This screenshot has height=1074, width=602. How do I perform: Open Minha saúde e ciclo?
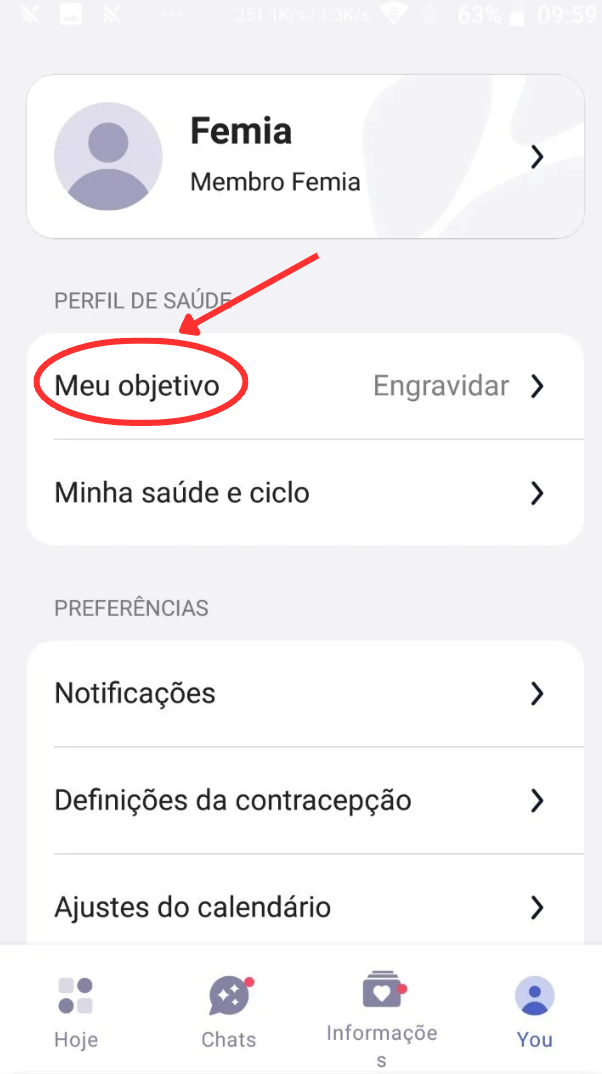pyautogui.click(x=305, y=492)
